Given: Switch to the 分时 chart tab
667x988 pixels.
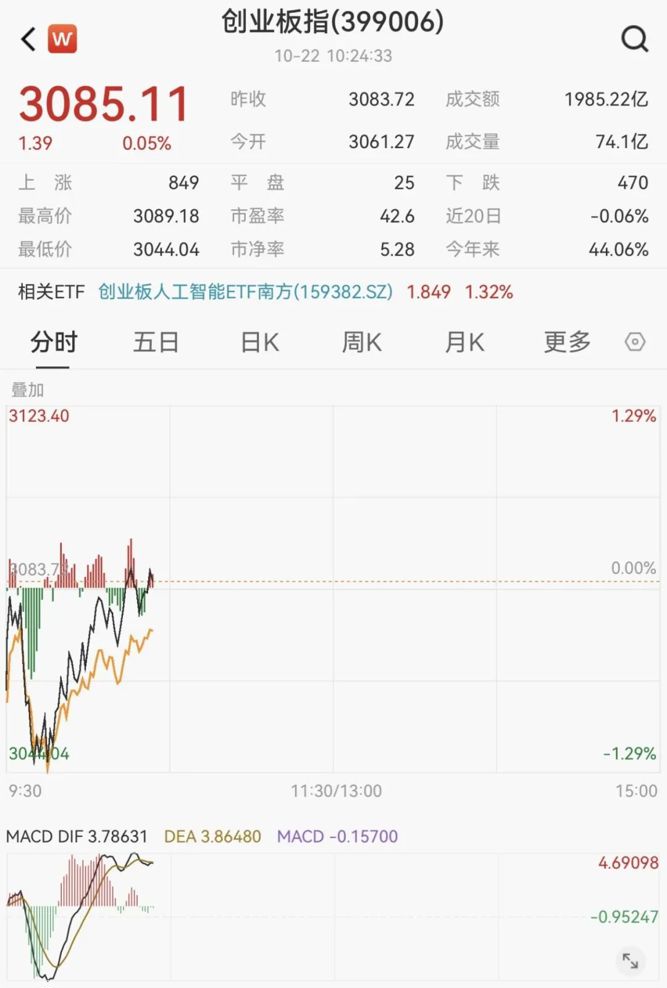Looking at the screenshot, I should [x=53, y=342].
